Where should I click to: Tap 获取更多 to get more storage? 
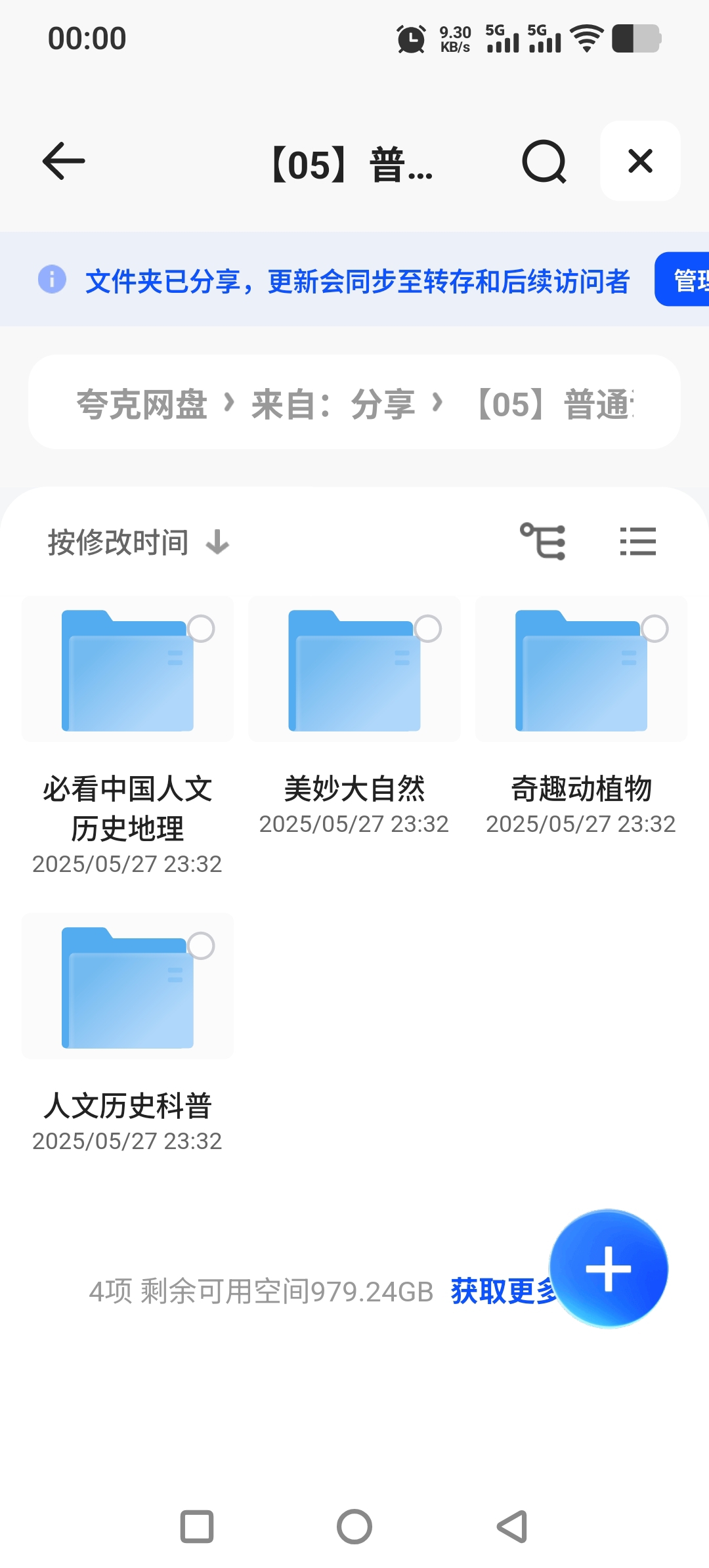[x=504, y=1291]
